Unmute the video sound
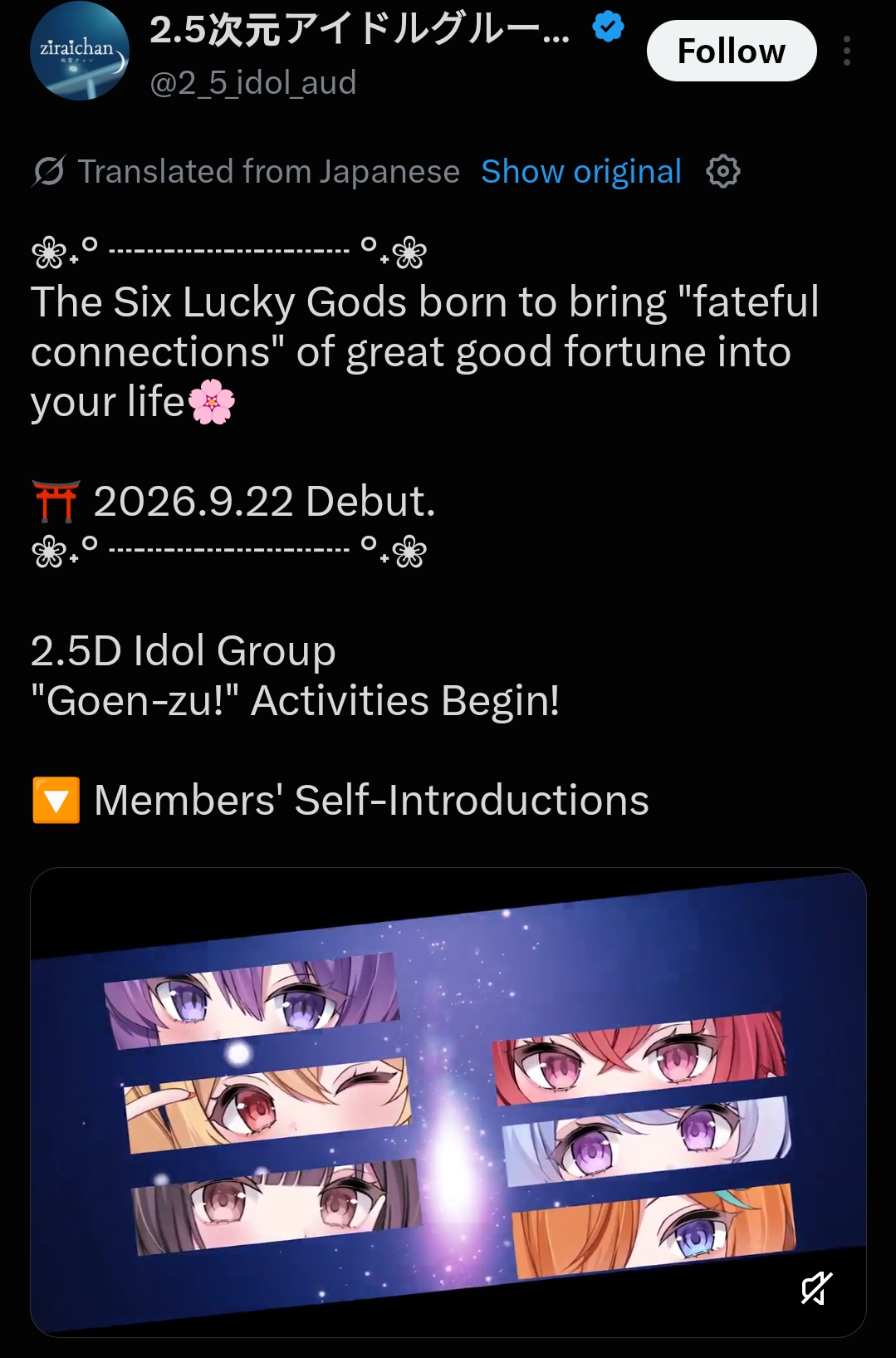The height and width of the screenshot is (1358, 896). 816,1287
